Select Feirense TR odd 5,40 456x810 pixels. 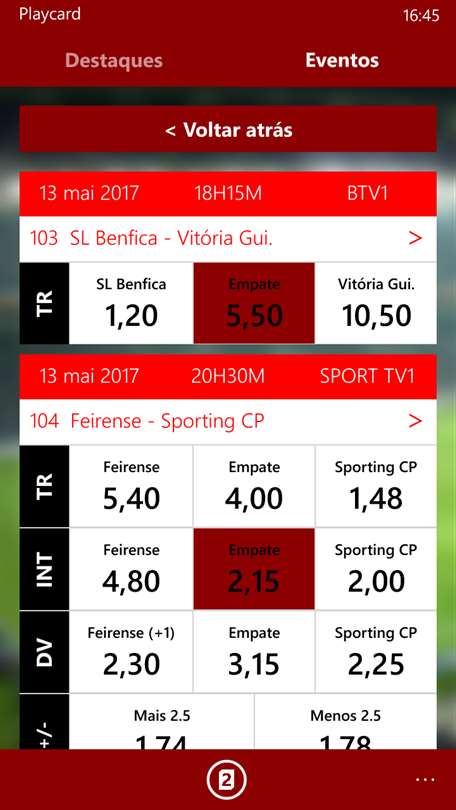(131, 486)
